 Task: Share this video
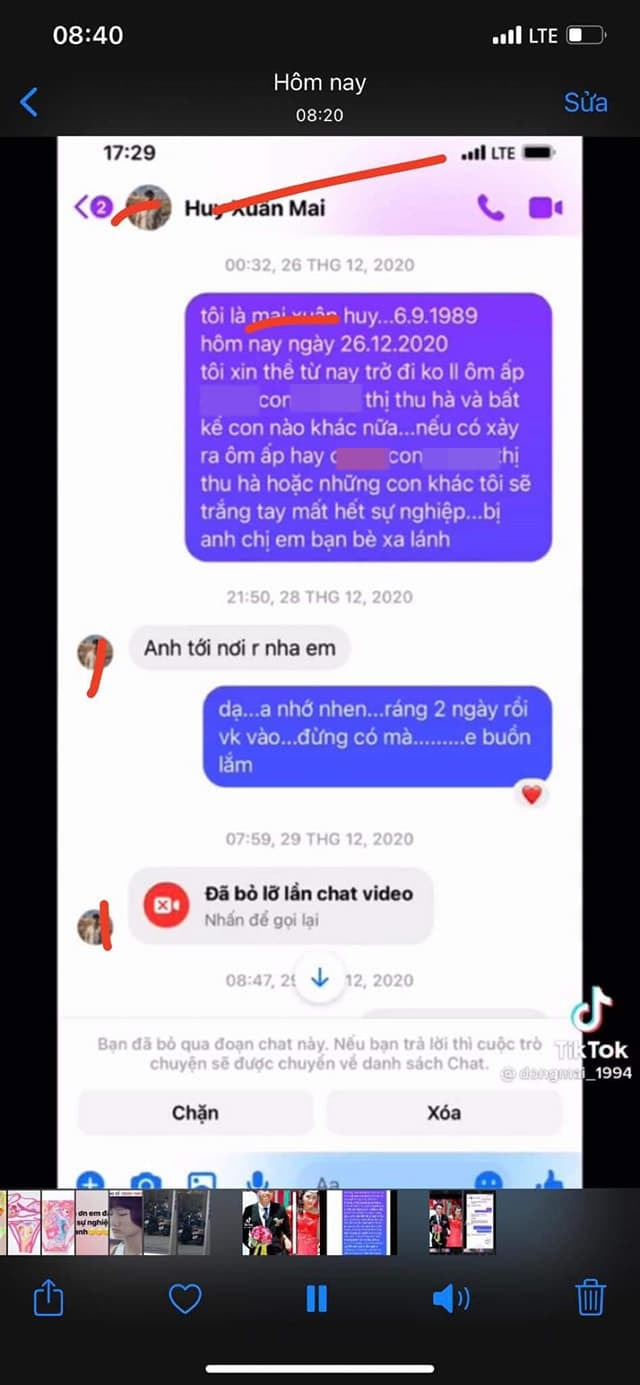pos(48,1298)
